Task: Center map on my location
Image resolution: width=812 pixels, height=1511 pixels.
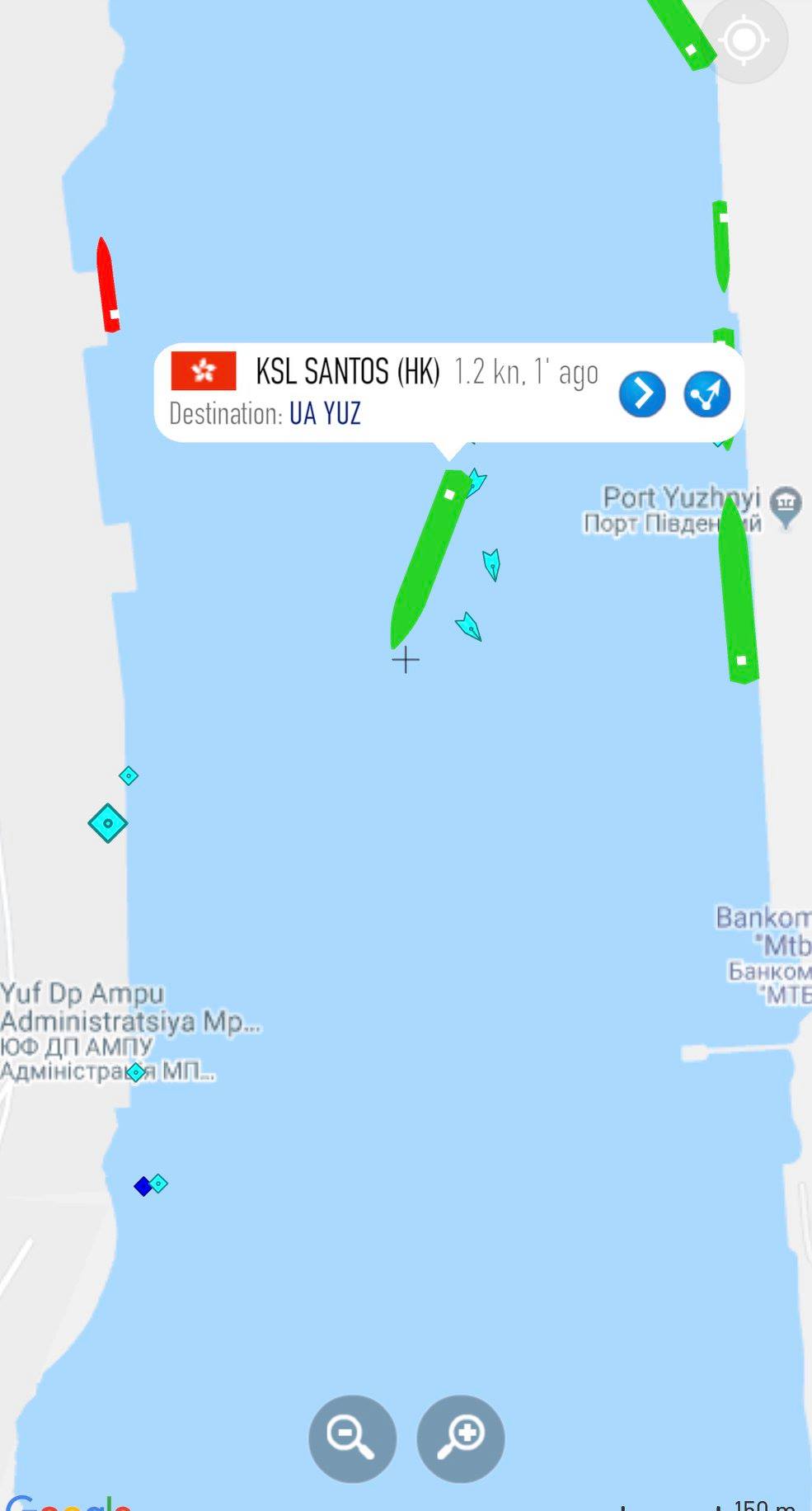Action: [744, 40]
